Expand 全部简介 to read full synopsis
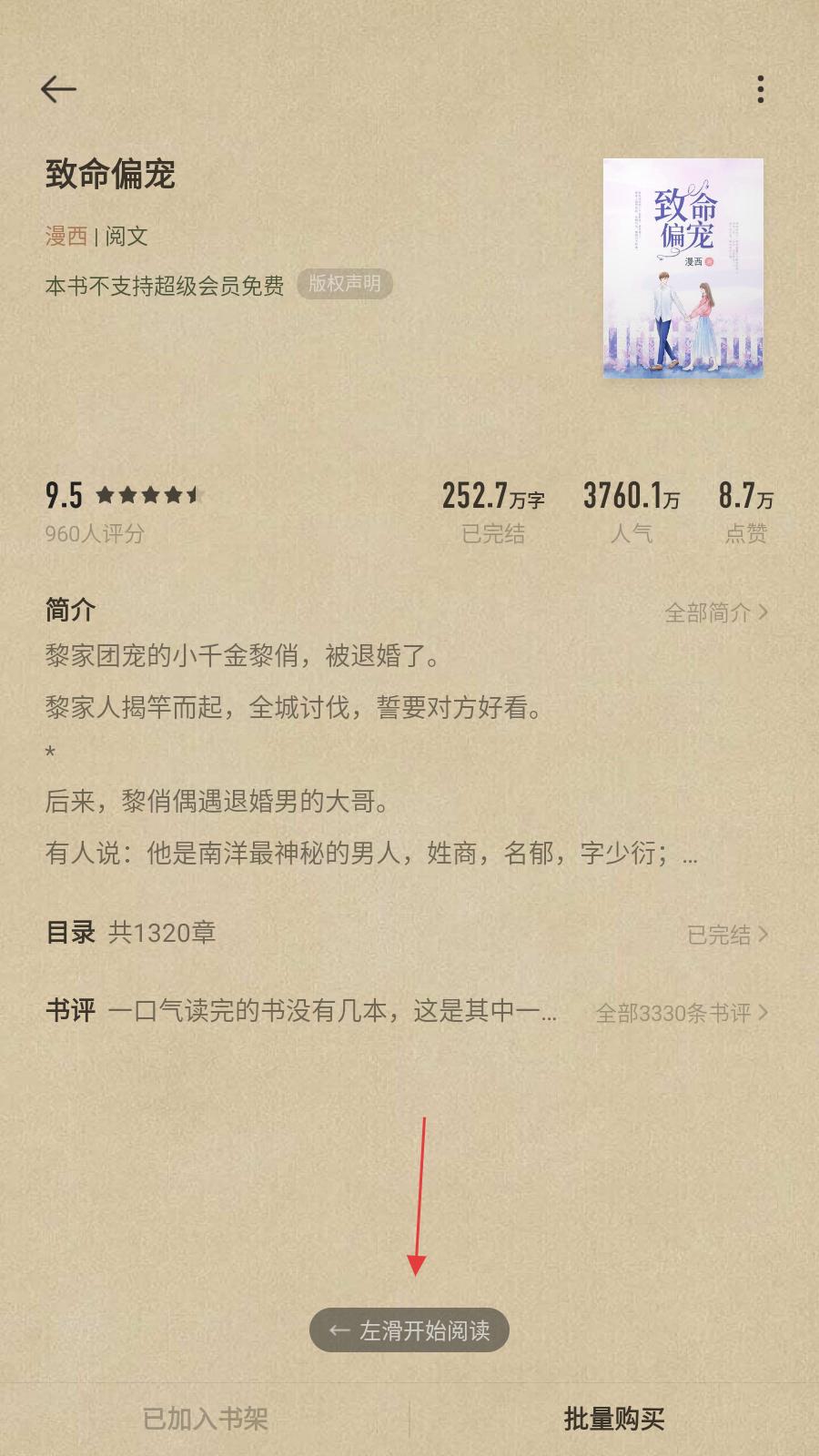Screen dimensions: 819x1456 point(716,612)
